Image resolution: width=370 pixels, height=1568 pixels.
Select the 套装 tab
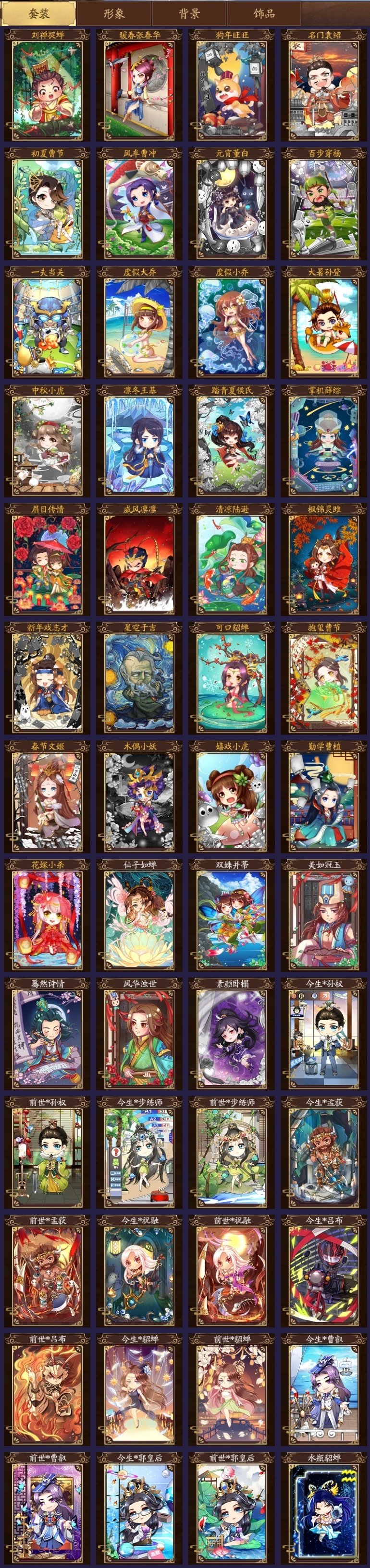coord(39,13)
